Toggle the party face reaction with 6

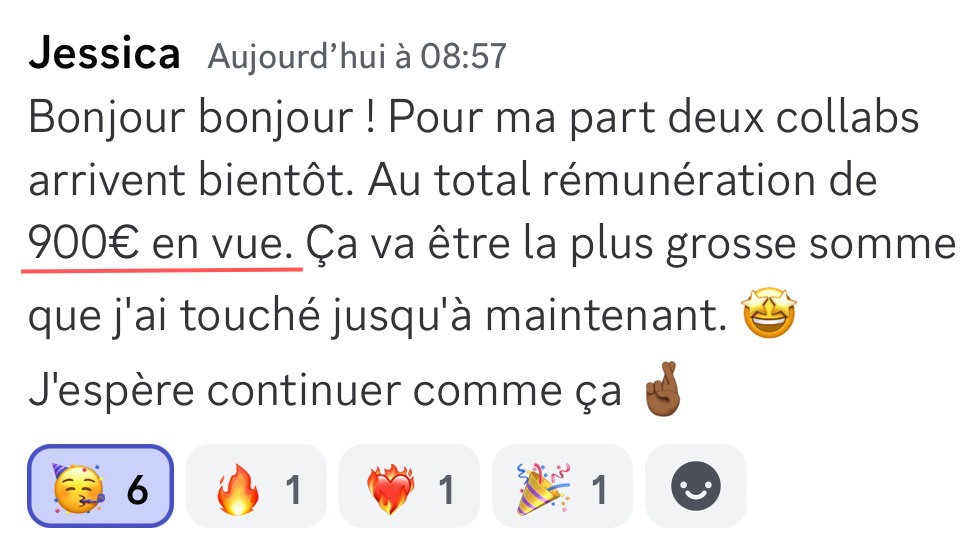[101, 486]
